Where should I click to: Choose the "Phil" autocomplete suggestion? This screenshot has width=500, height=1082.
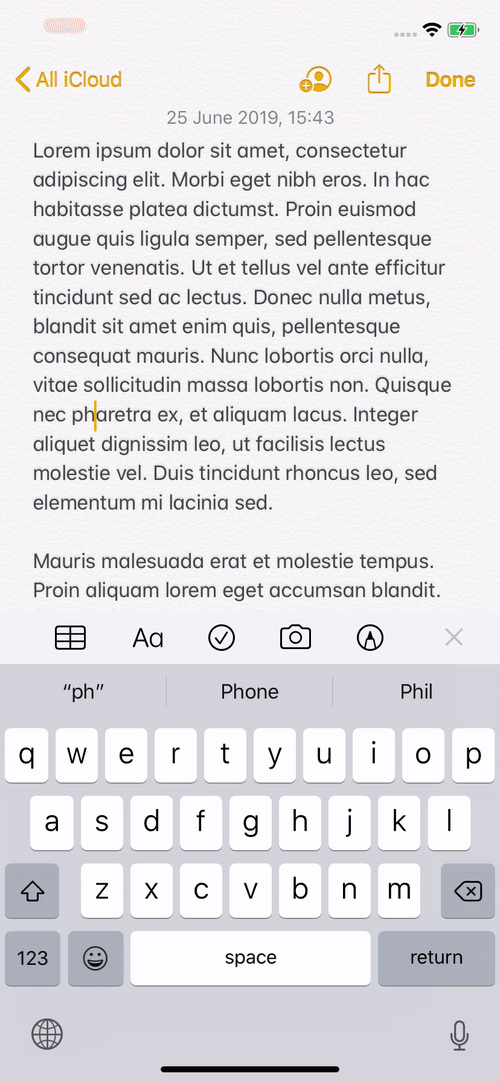(x=417, y=691)
